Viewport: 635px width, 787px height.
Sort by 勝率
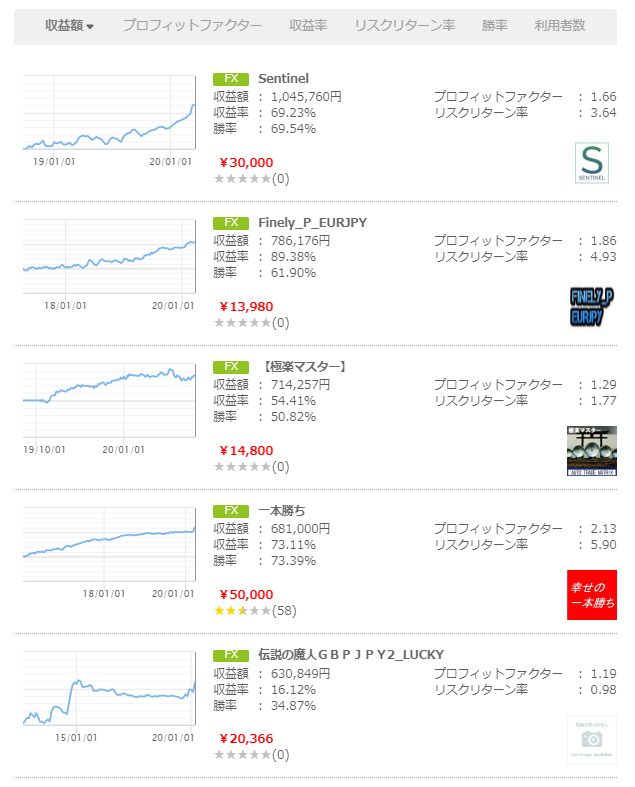(x=494, y=26)
